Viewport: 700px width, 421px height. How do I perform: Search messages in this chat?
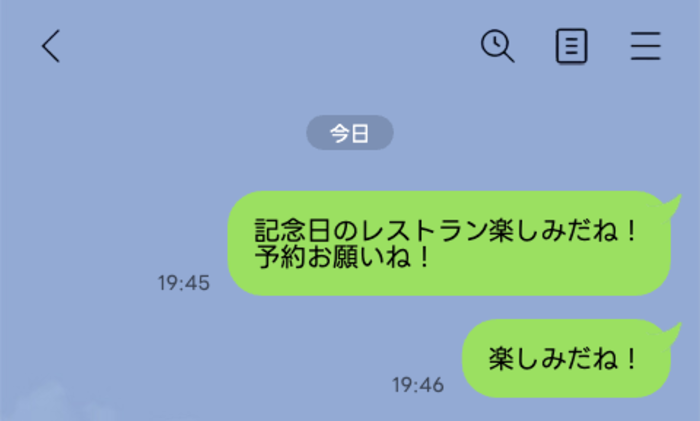coord(497,46)
